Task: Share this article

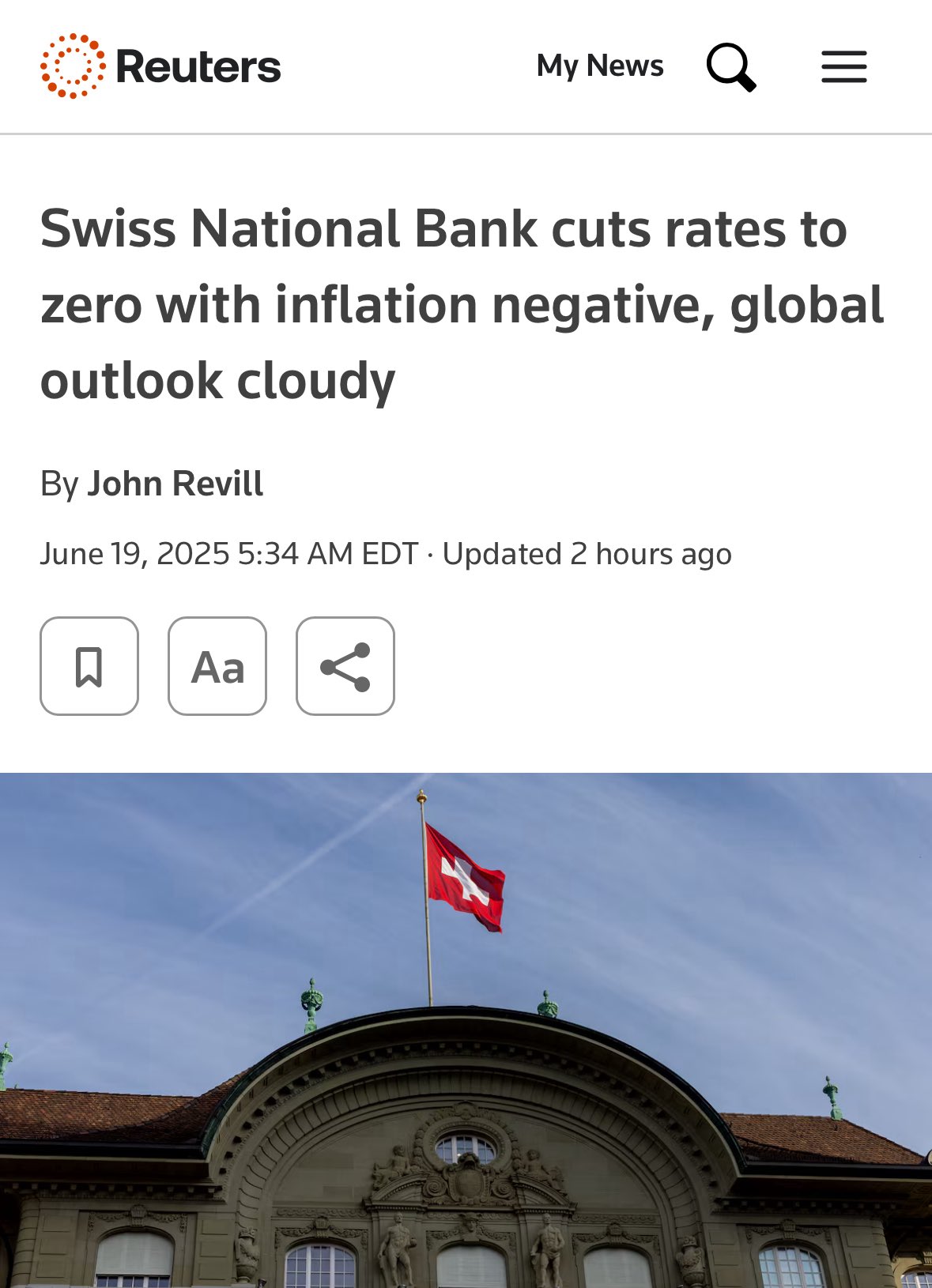Action: [345, 666]
